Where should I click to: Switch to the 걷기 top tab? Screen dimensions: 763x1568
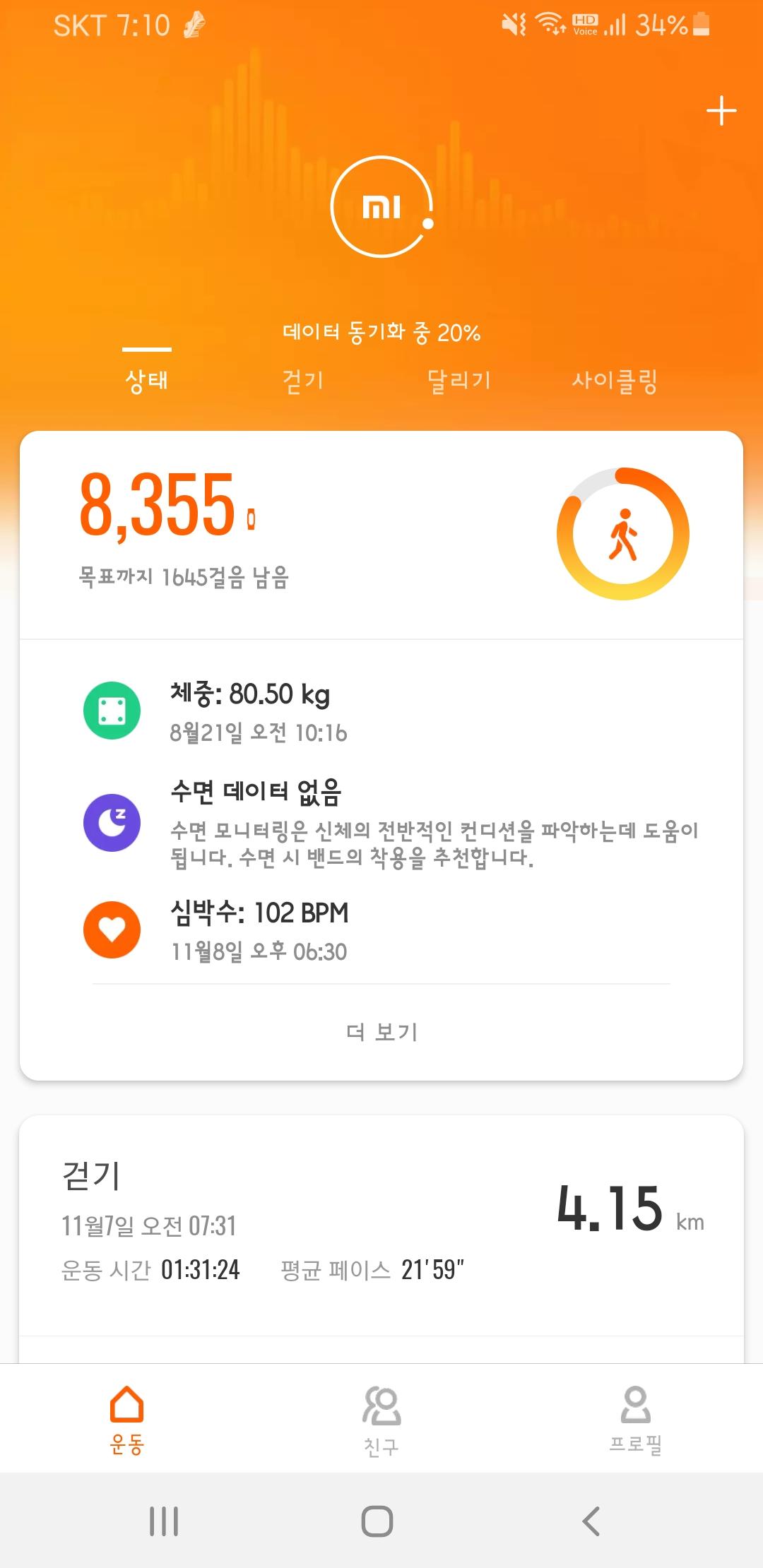pos(302,381)
